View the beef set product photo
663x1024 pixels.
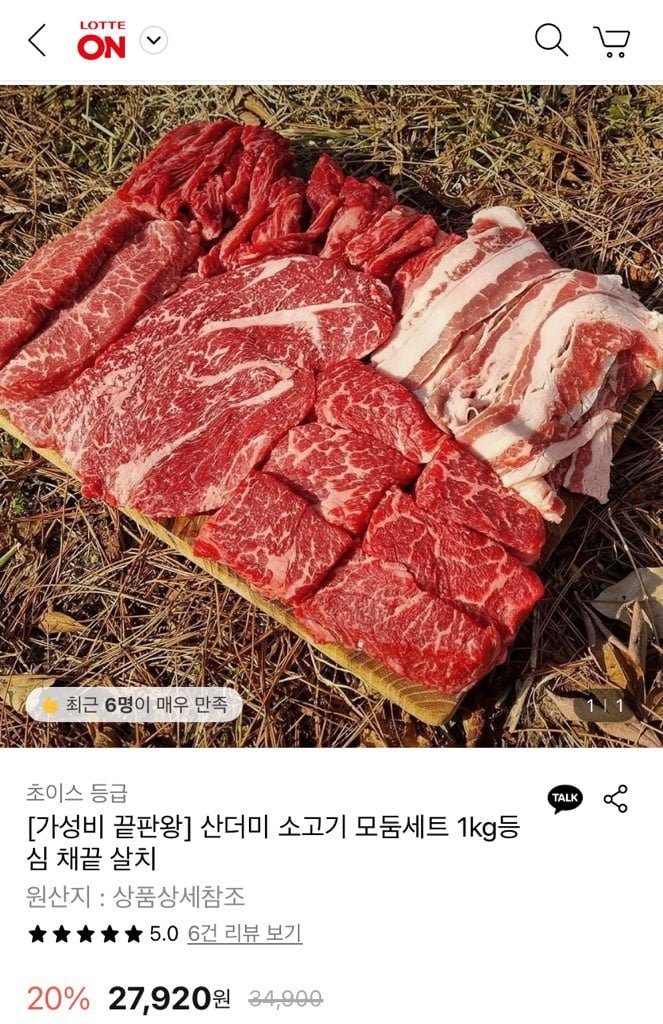tap(331, 415)
